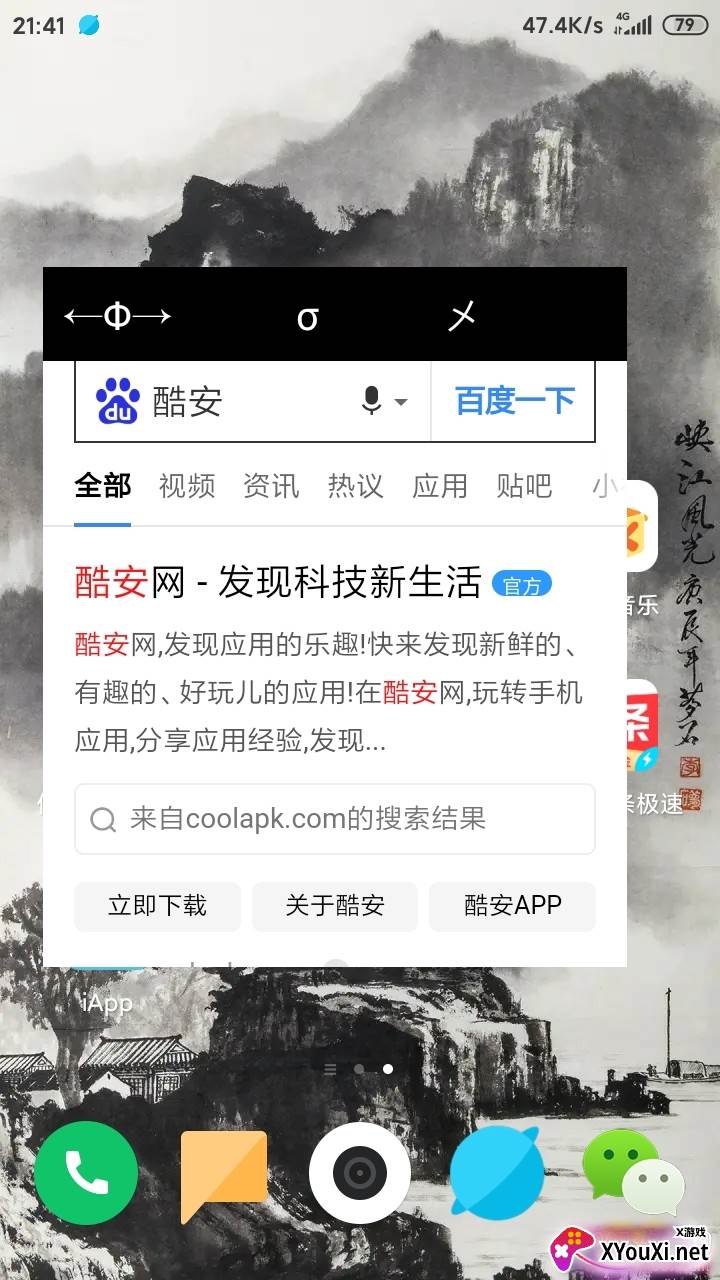Tap the 百度一下 search button
The image size is (720, 1280).
click(514, 402)
